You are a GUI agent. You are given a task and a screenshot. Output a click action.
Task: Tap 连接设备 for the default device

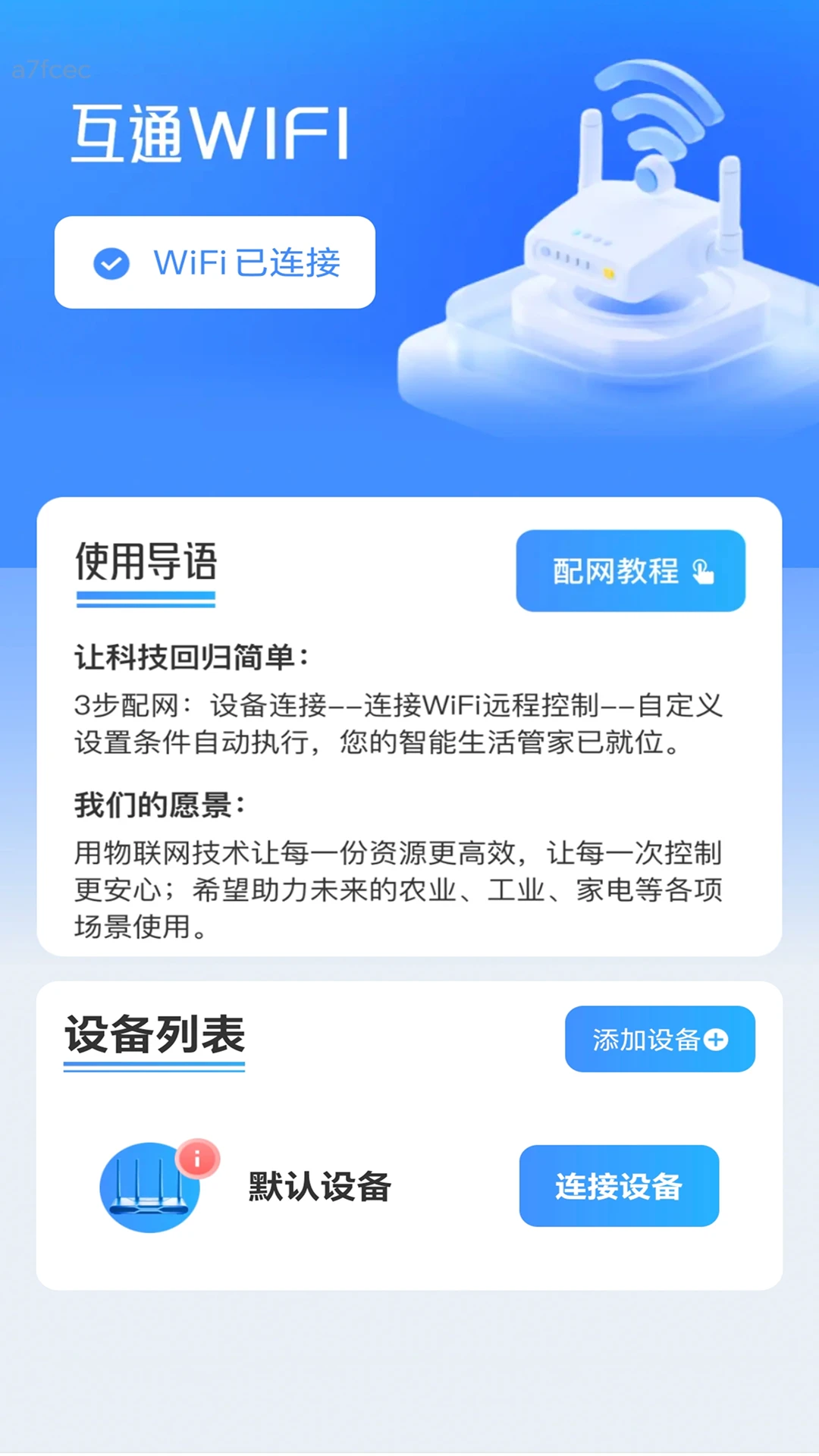(619, 1186)
